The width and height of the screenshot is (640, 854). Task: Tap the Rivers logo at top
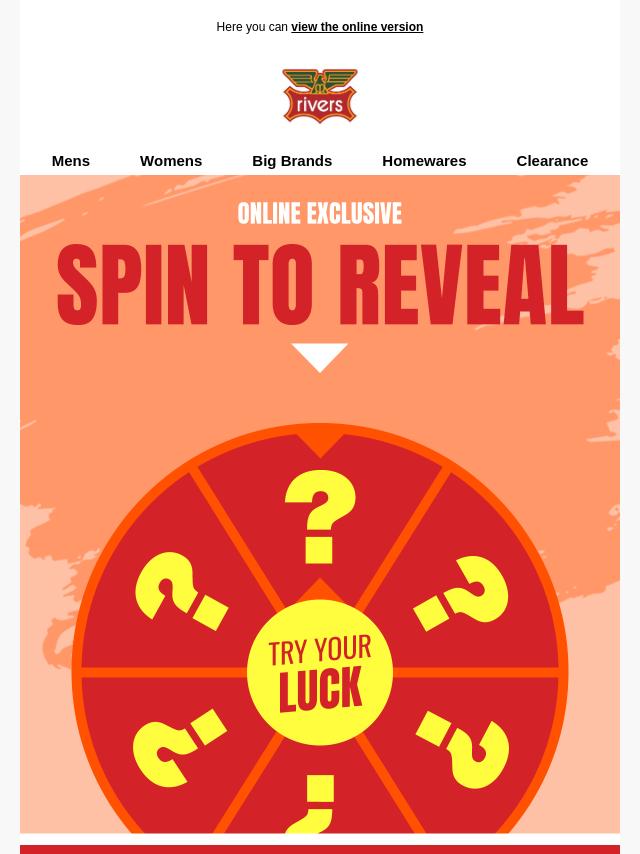coord(320,96)
